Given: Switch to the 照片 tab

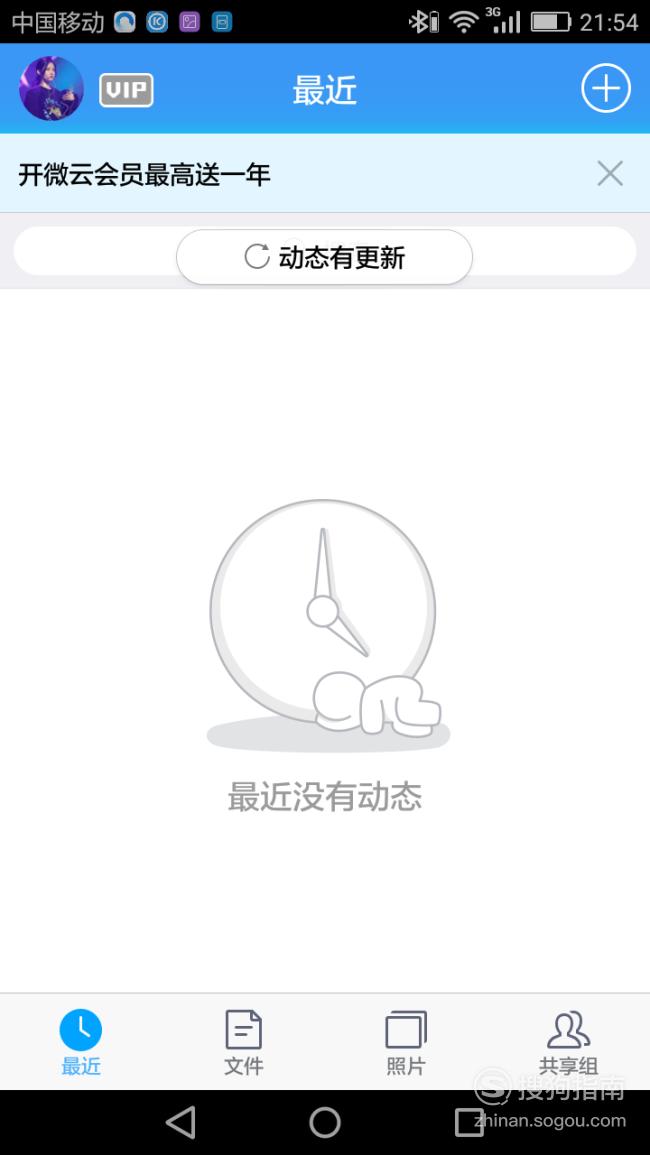Looking at the screenshot, I should coord(406,1042).
